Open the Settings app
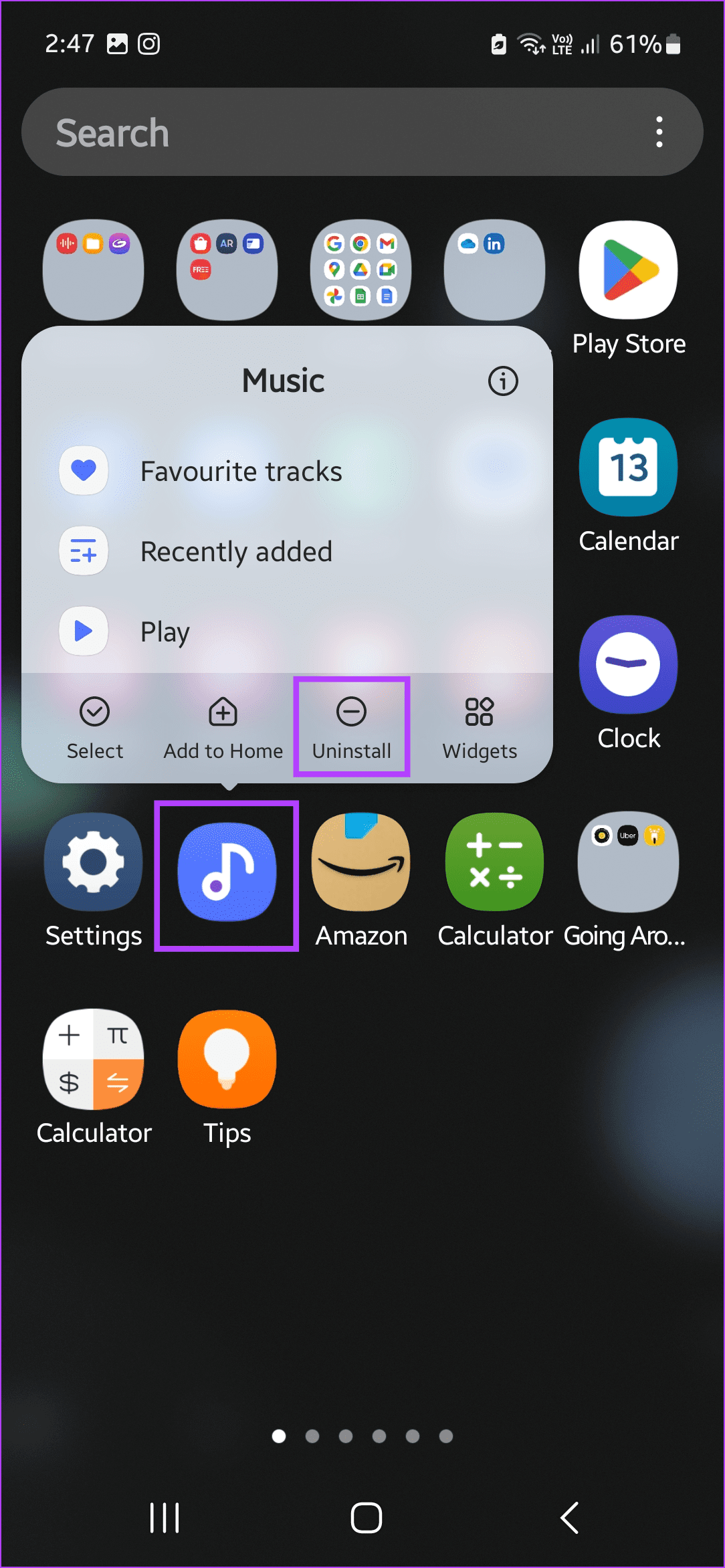The height and width of the screenshot is (1568, 725). (94, 863)
